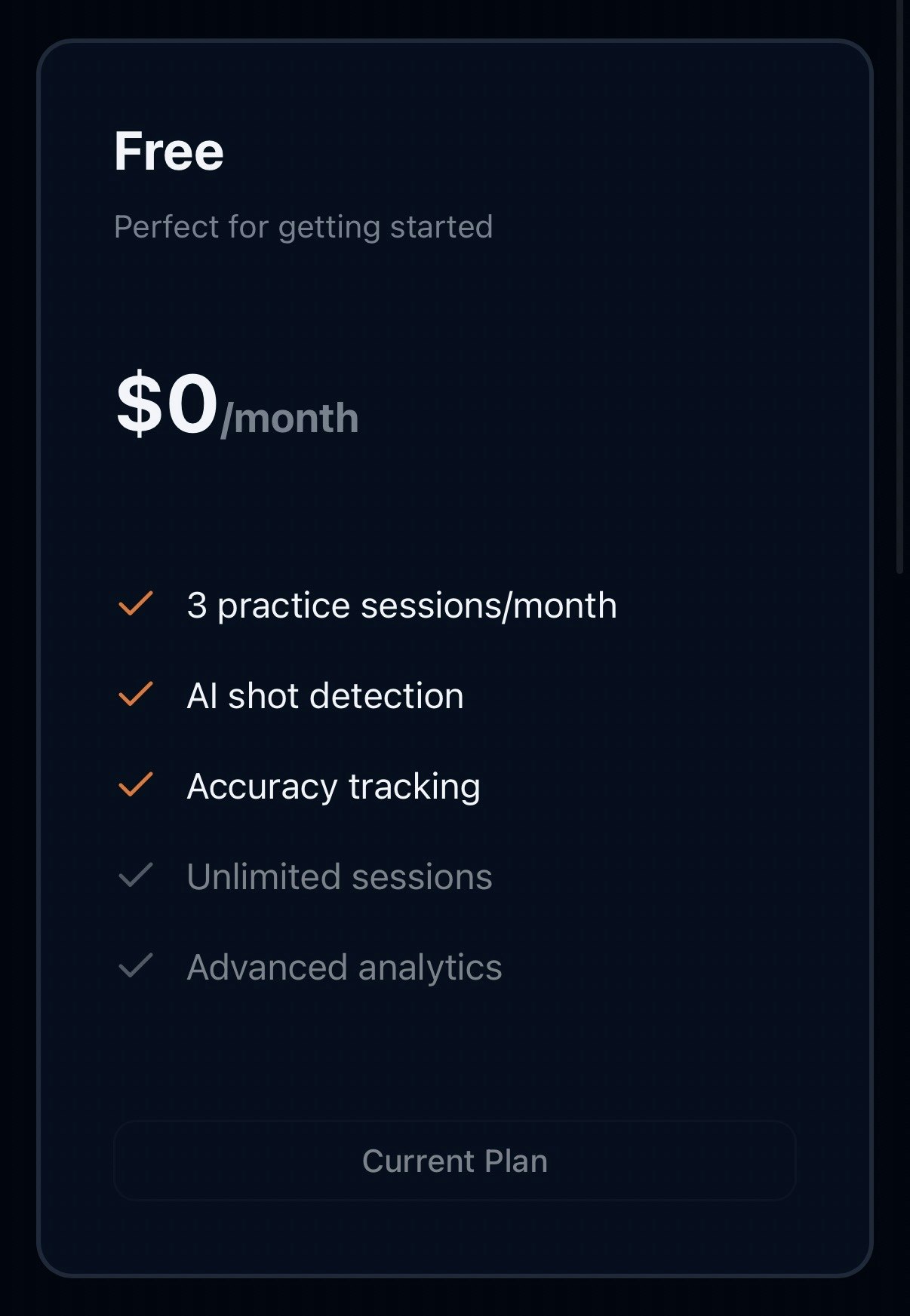The height and width of the screenshot is (1316, 910).
Task: Click the grayed Unlimited sessions check icon
Action: tap(134, 876)
